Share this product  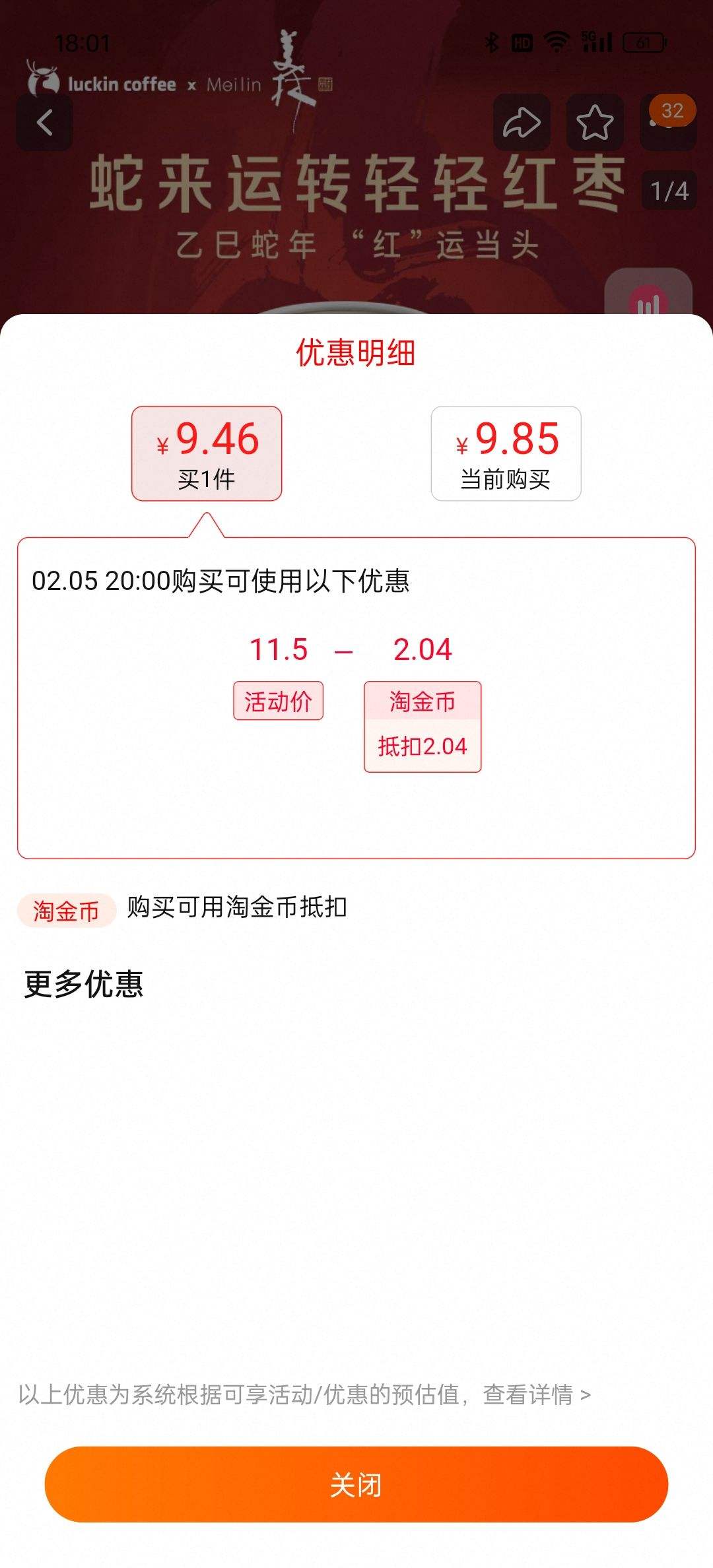522,123
